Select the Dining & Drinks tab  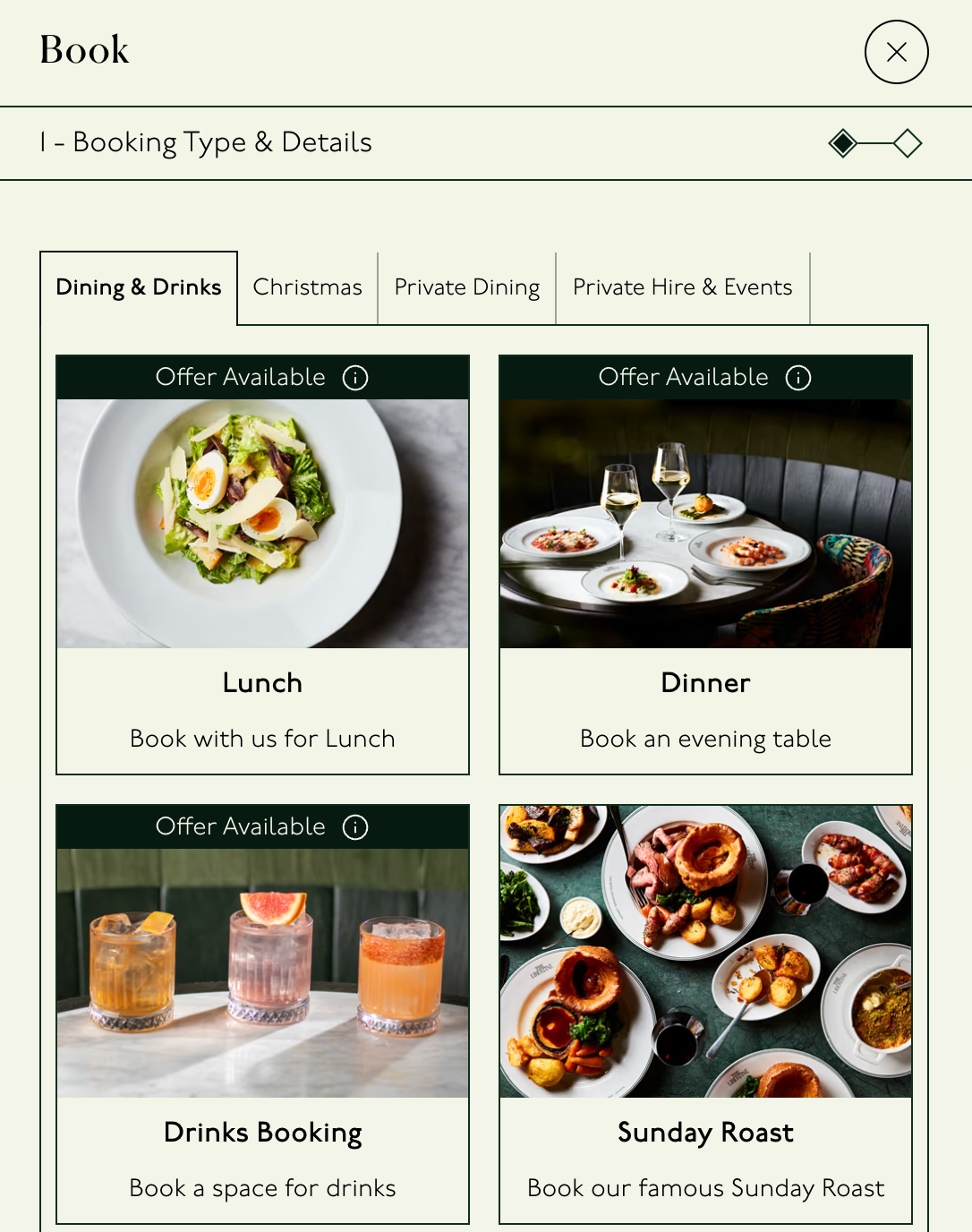pyautogui.click(x=139, y=287)
